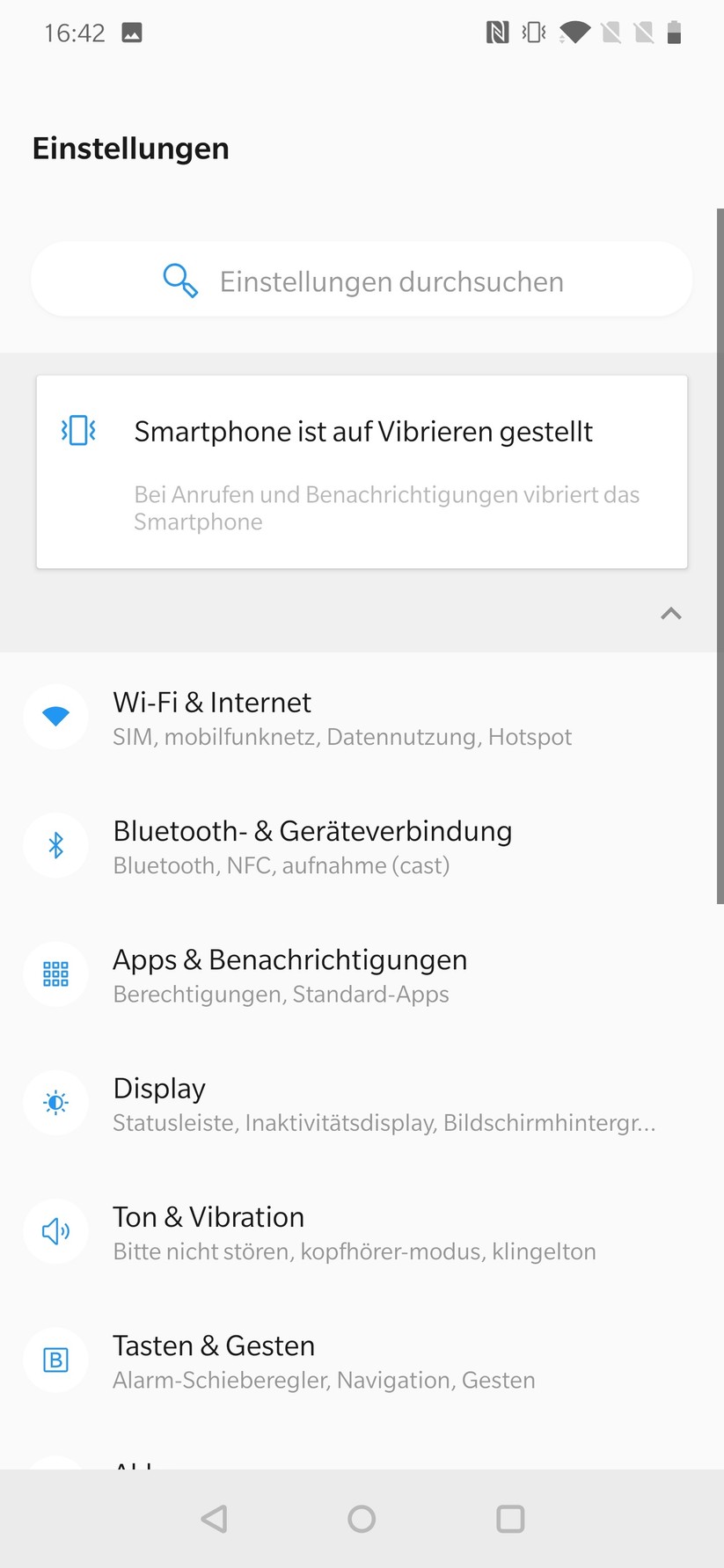The image size is (724, 1568).
Task: Click the Apps & Benachrichtigungen grid icon
Action: tap(55, 974)
